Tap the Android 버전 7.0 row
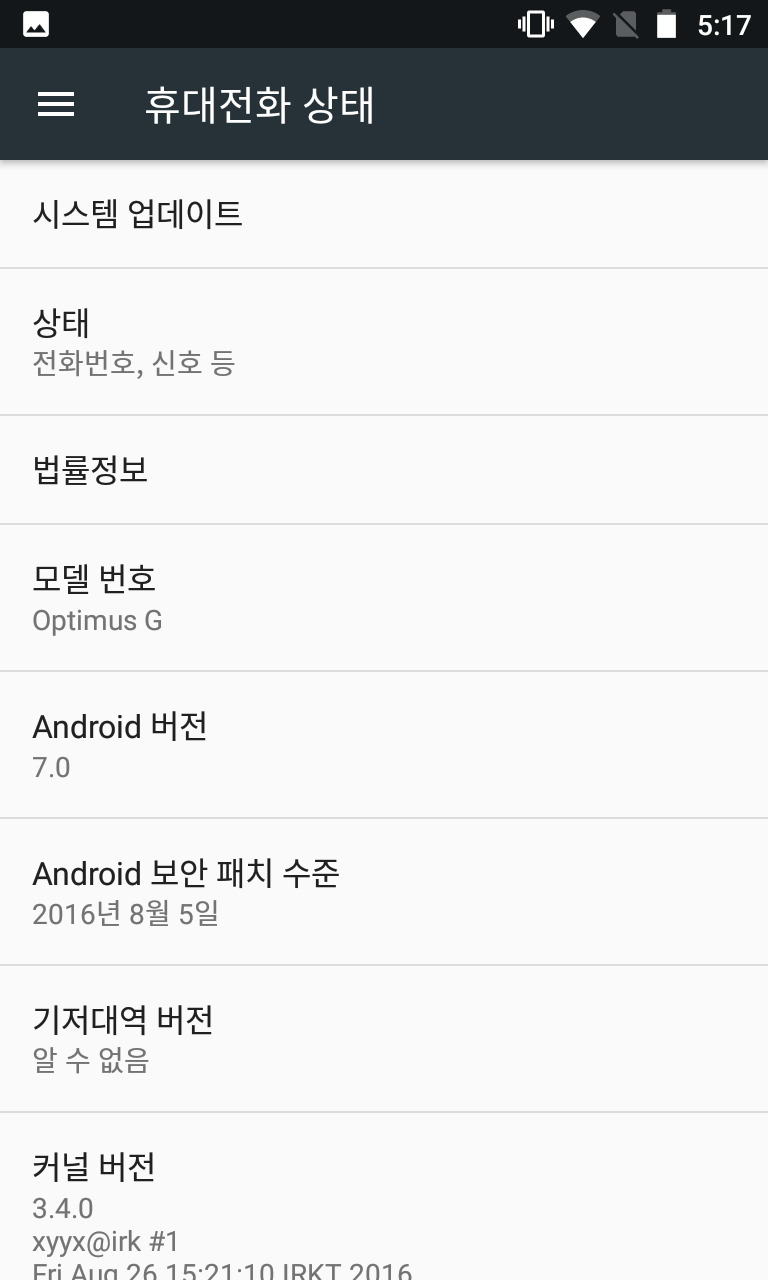The width and height of the screenshot is (768, 1280). click(384, 744)
